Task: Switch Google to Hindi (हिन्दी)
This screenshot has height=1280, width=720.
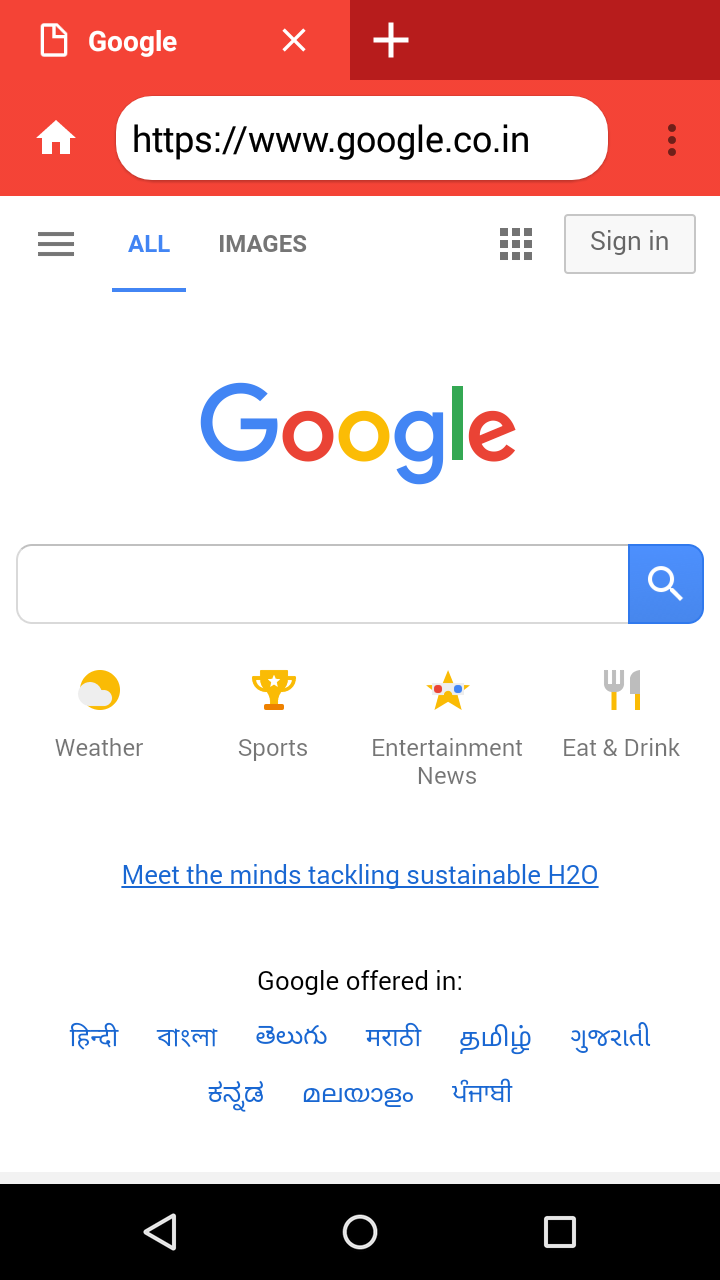Action: click(94, 1037)
